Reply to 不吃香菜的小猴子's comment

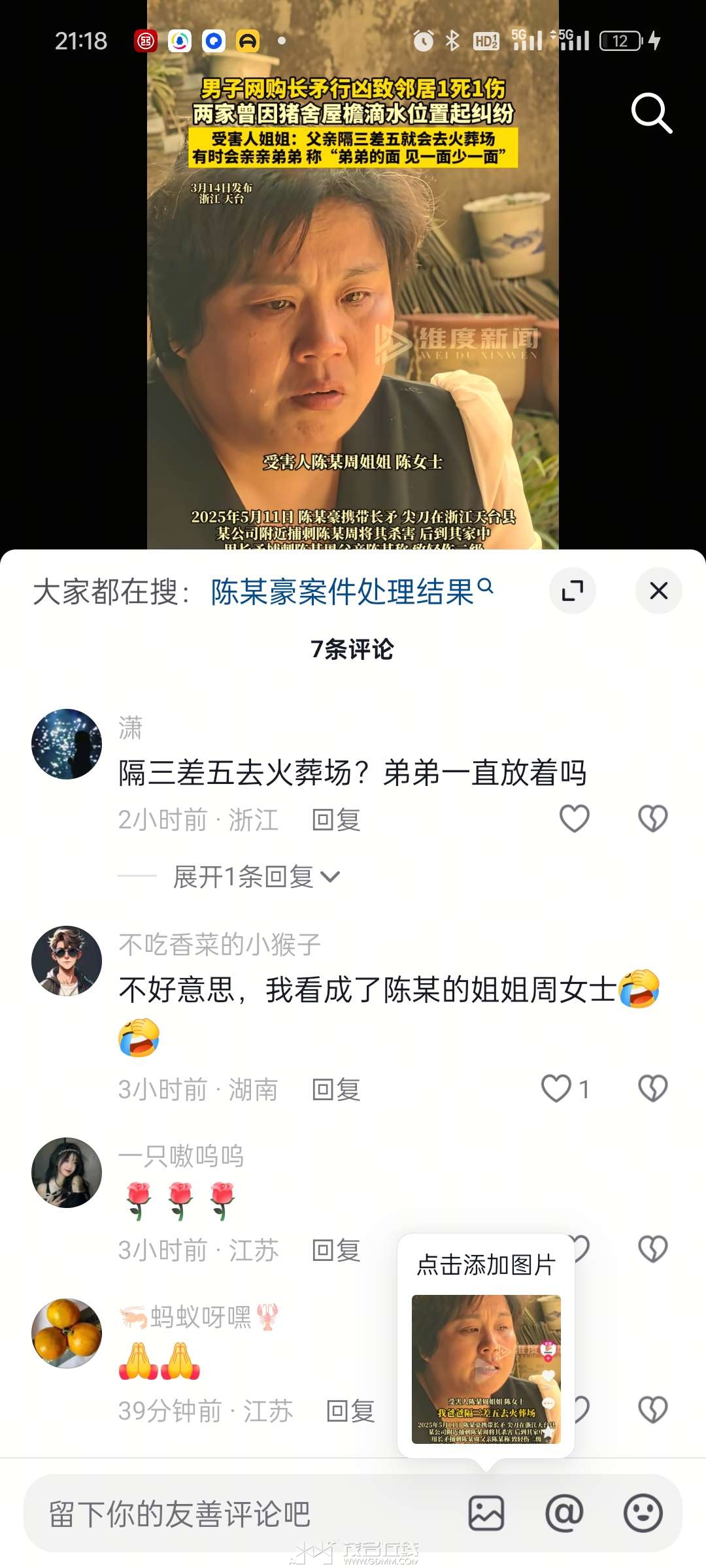click(x=336, y=1090)
